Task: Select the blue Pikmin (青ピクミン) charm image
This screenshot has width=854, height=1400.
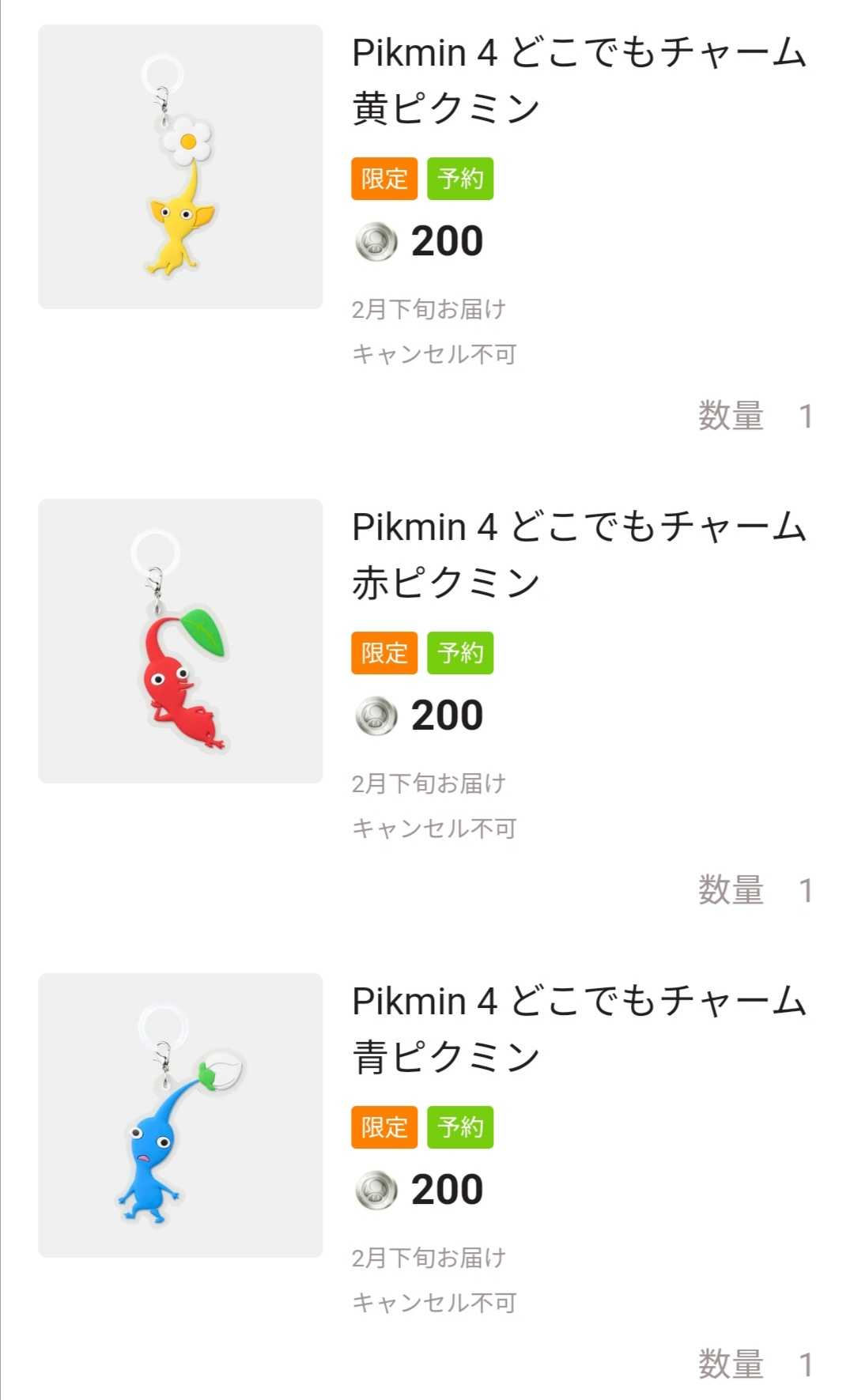Action: (x=180, y=1115)
